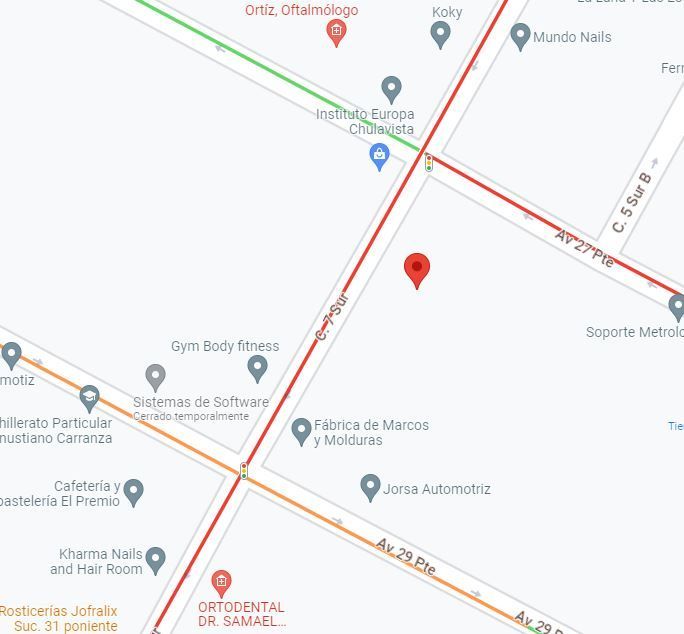Select Kharma Nails and Hair Room marker
Viewport: 684px width, 634px height.
coord(155,561)
